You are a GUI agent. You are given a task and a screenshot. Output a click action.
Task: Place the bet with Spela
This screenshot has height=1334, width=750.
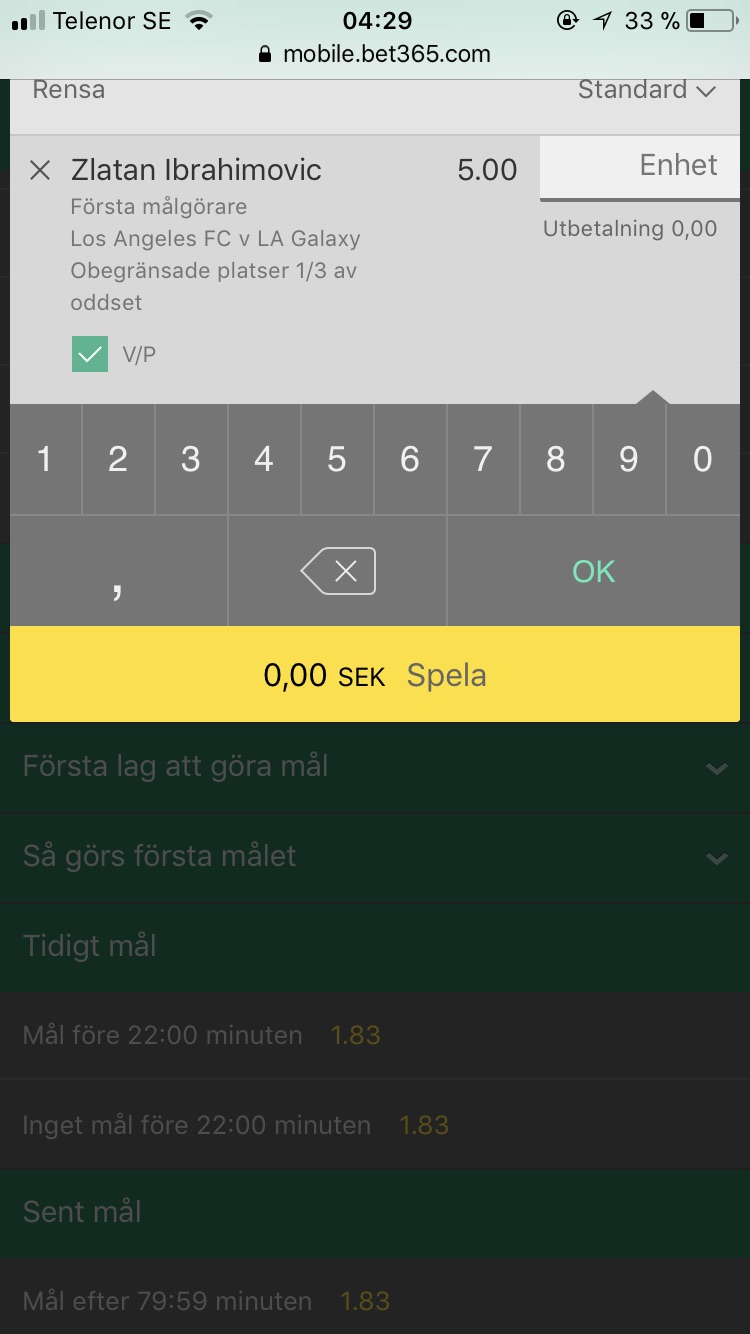[x=375, y=675]
